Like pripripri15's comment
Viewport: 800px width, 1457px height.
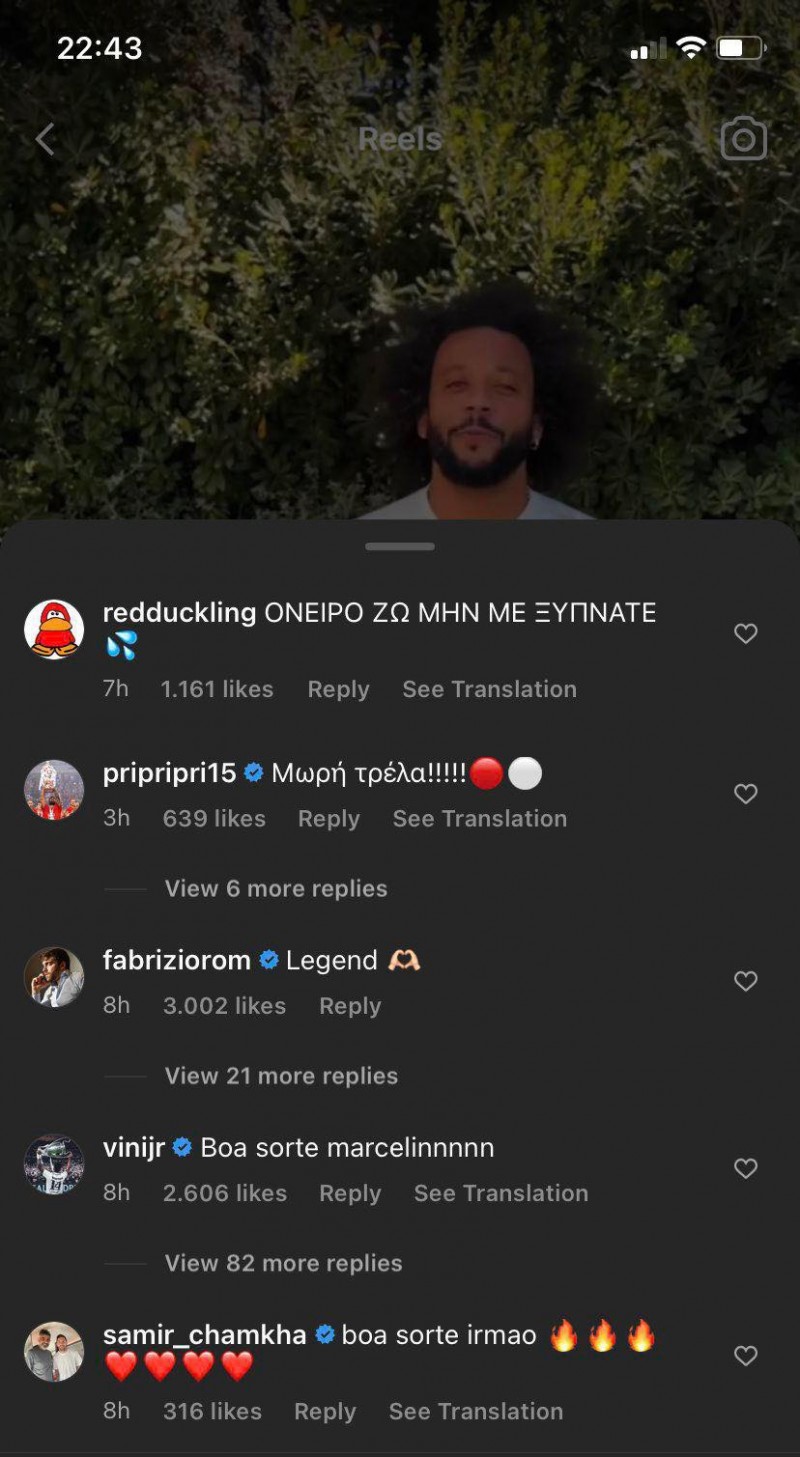[x=745, y=793]
